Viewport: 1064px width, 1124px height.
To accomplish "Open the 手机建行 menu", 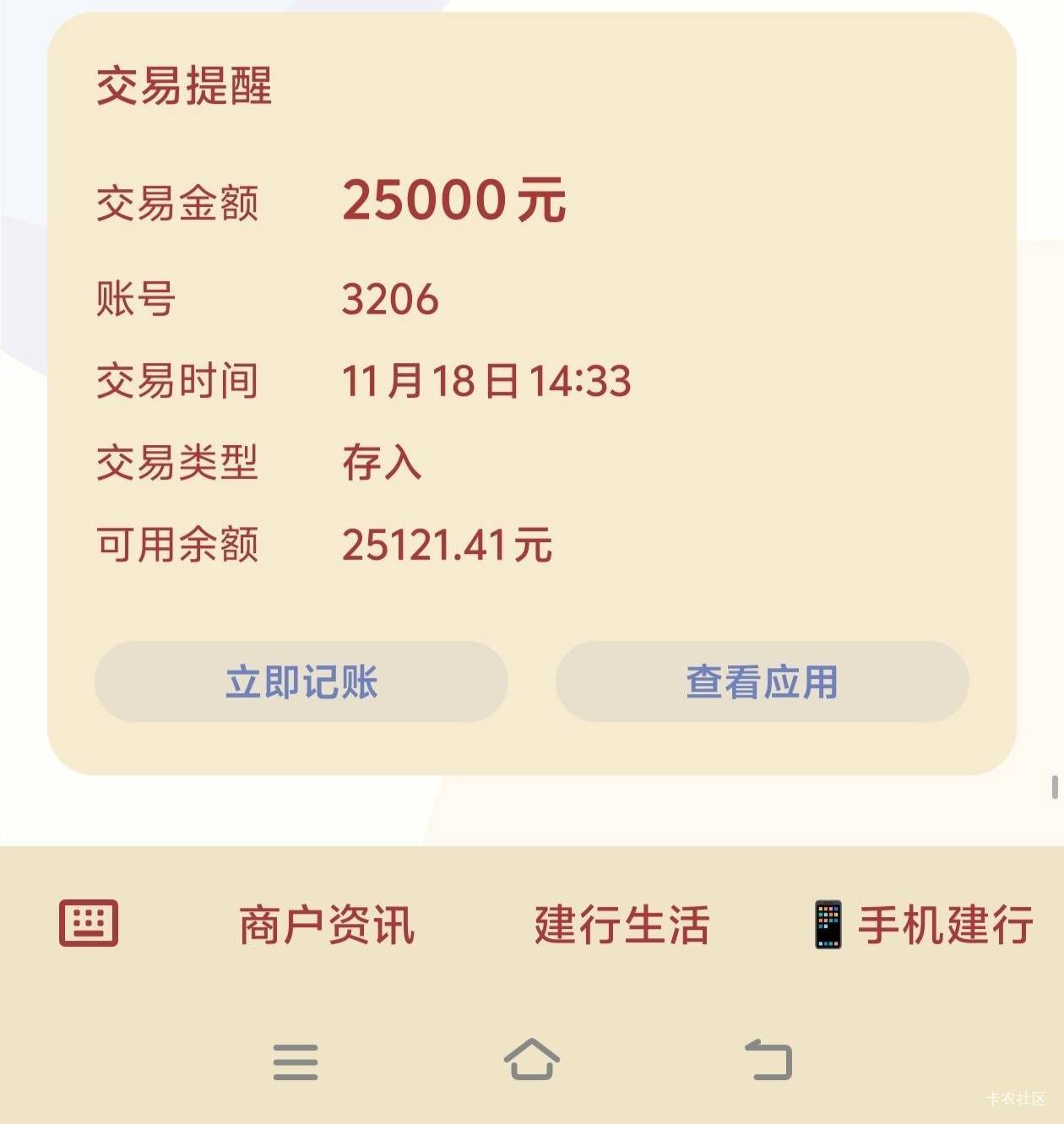I will tap(921, 925).
